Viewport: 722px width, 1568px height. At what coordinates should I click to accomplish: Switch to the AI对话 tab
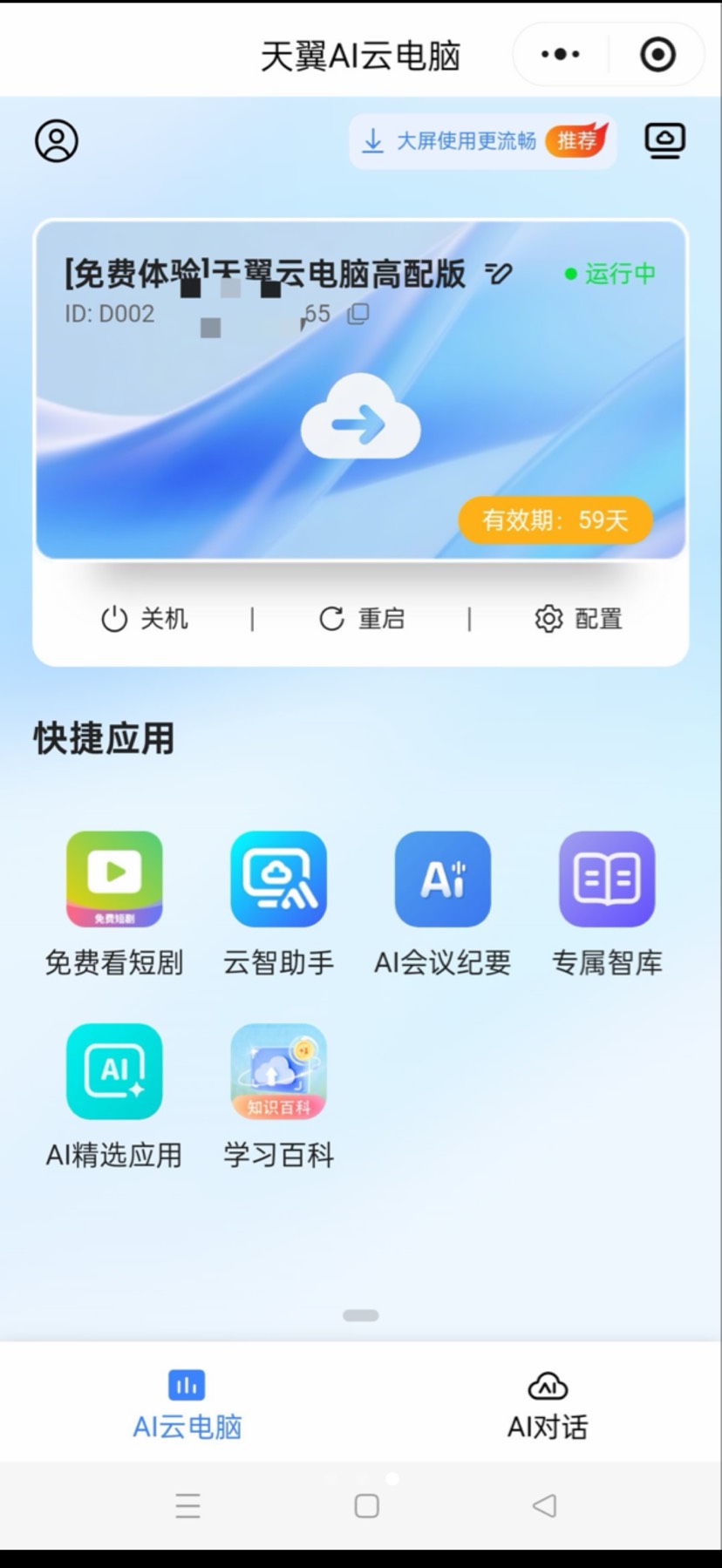548,1404
